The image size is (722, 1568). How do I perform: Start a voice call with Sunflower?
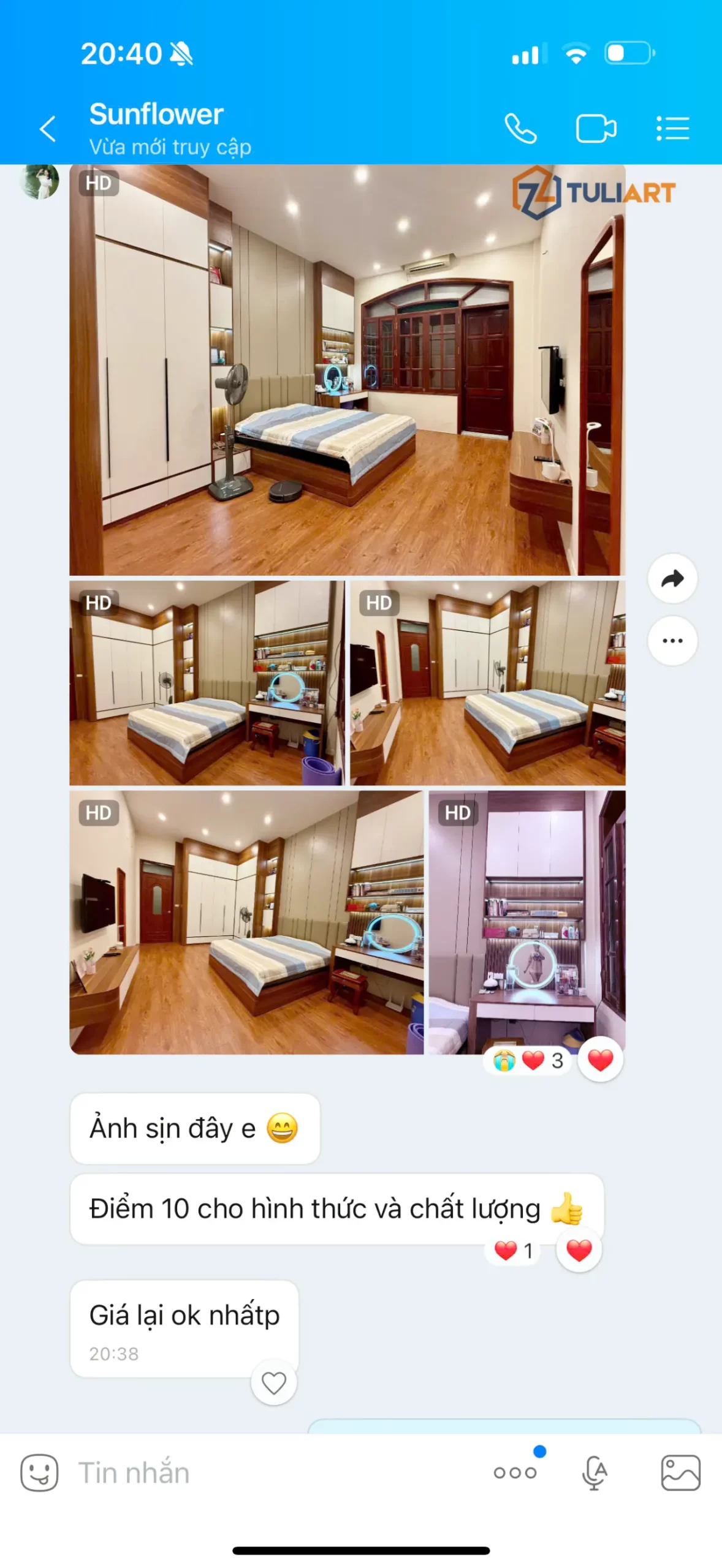click(x=520, y=129)
